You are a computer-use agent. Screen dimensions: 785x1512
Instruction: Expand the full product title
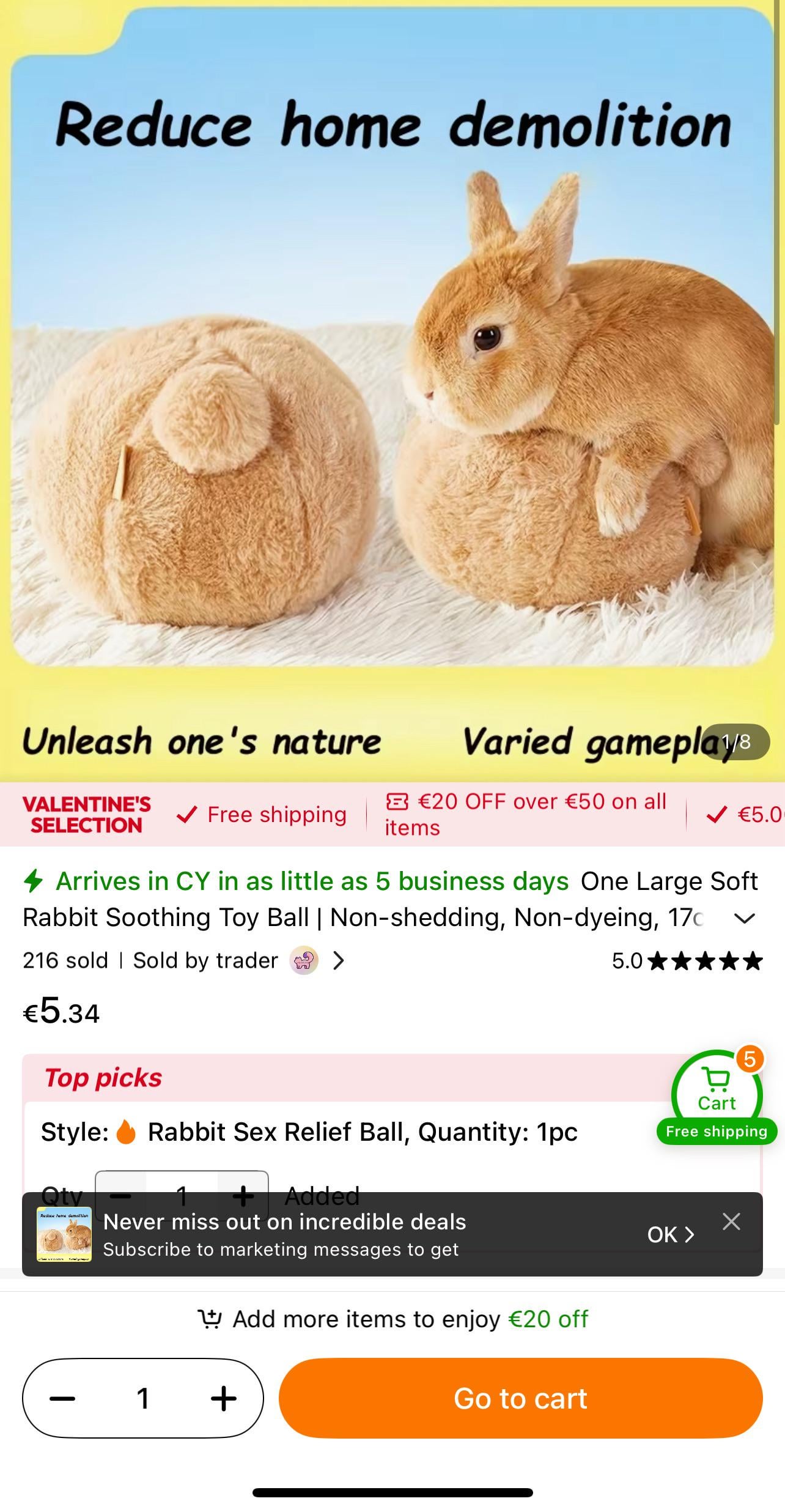pos(744,918)
